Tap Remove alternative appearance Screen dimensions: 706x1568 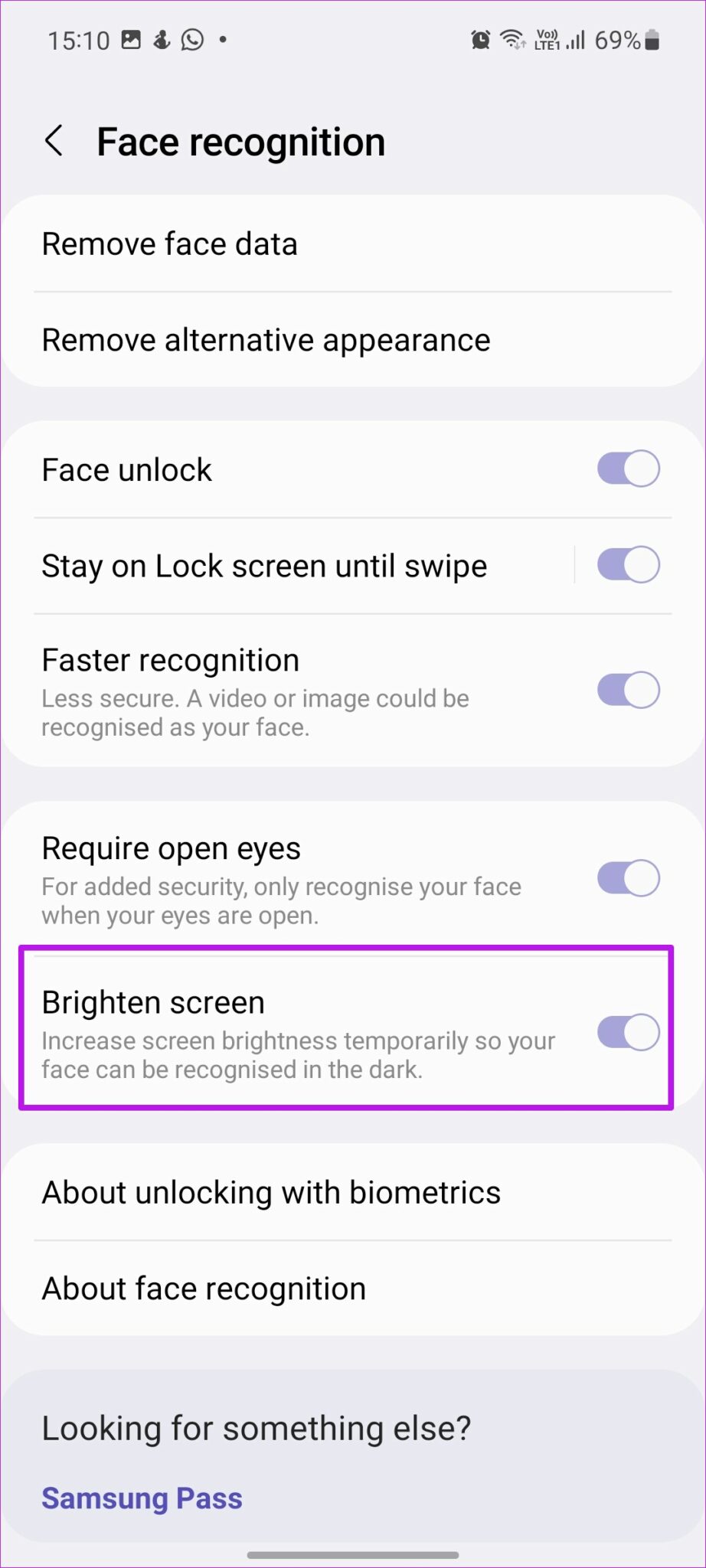[x=266, y=340]
